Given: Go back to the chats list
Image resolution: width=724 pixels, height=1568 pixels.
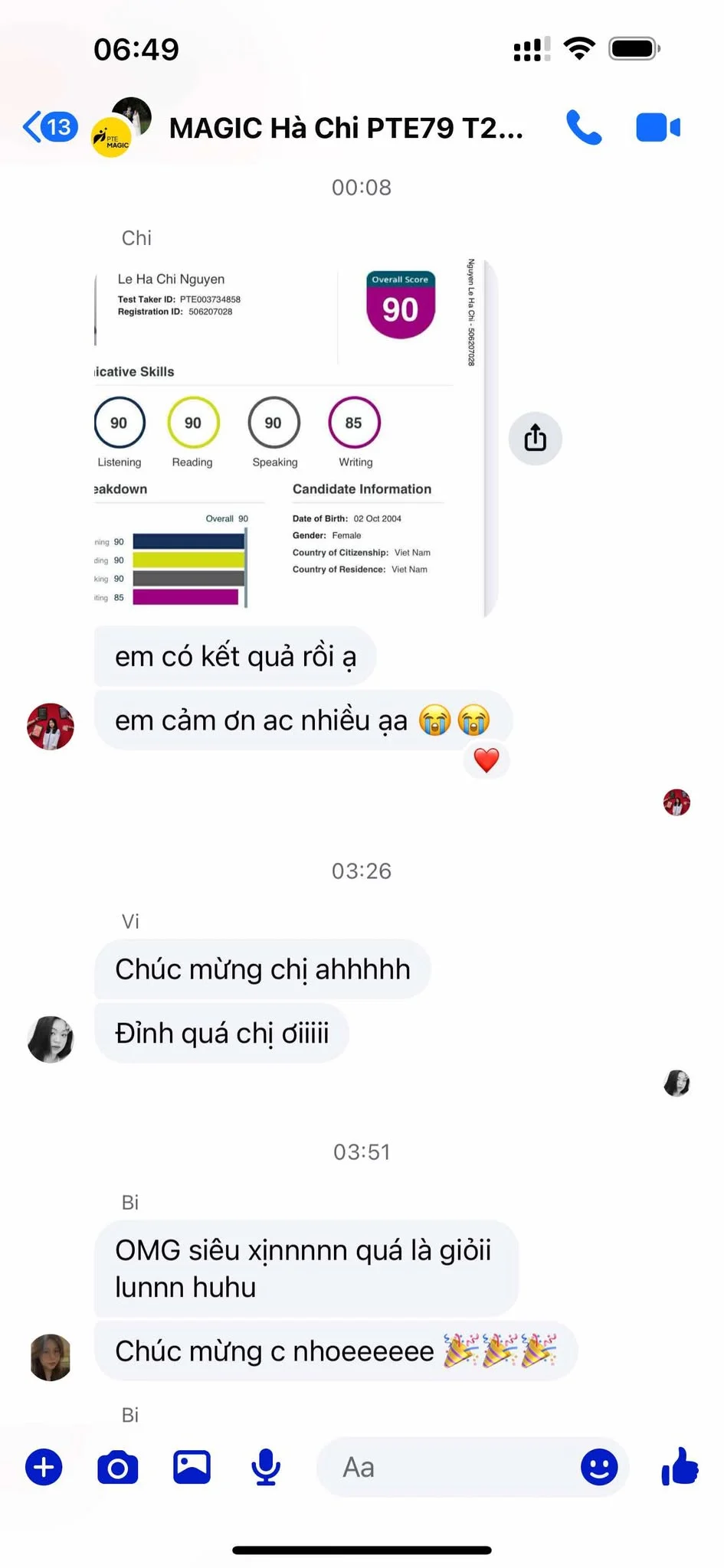Looking at the screenshot, I should click(50, 127).
